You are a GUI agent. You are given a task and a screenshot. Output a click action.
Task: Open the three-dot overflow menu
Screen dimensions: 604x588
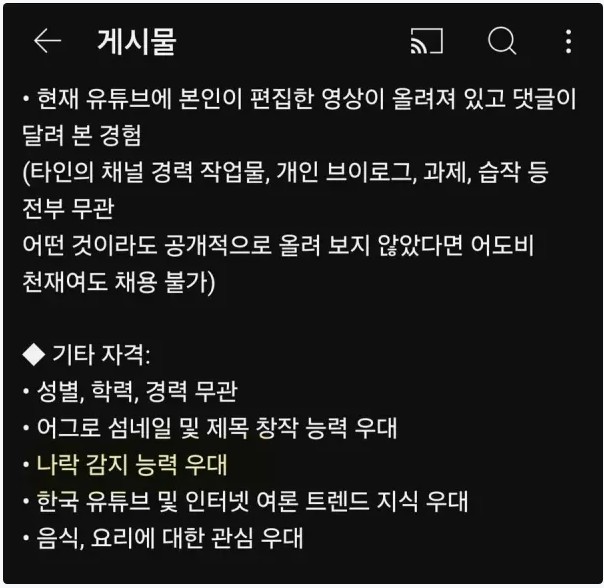click(x=568, y=41)
